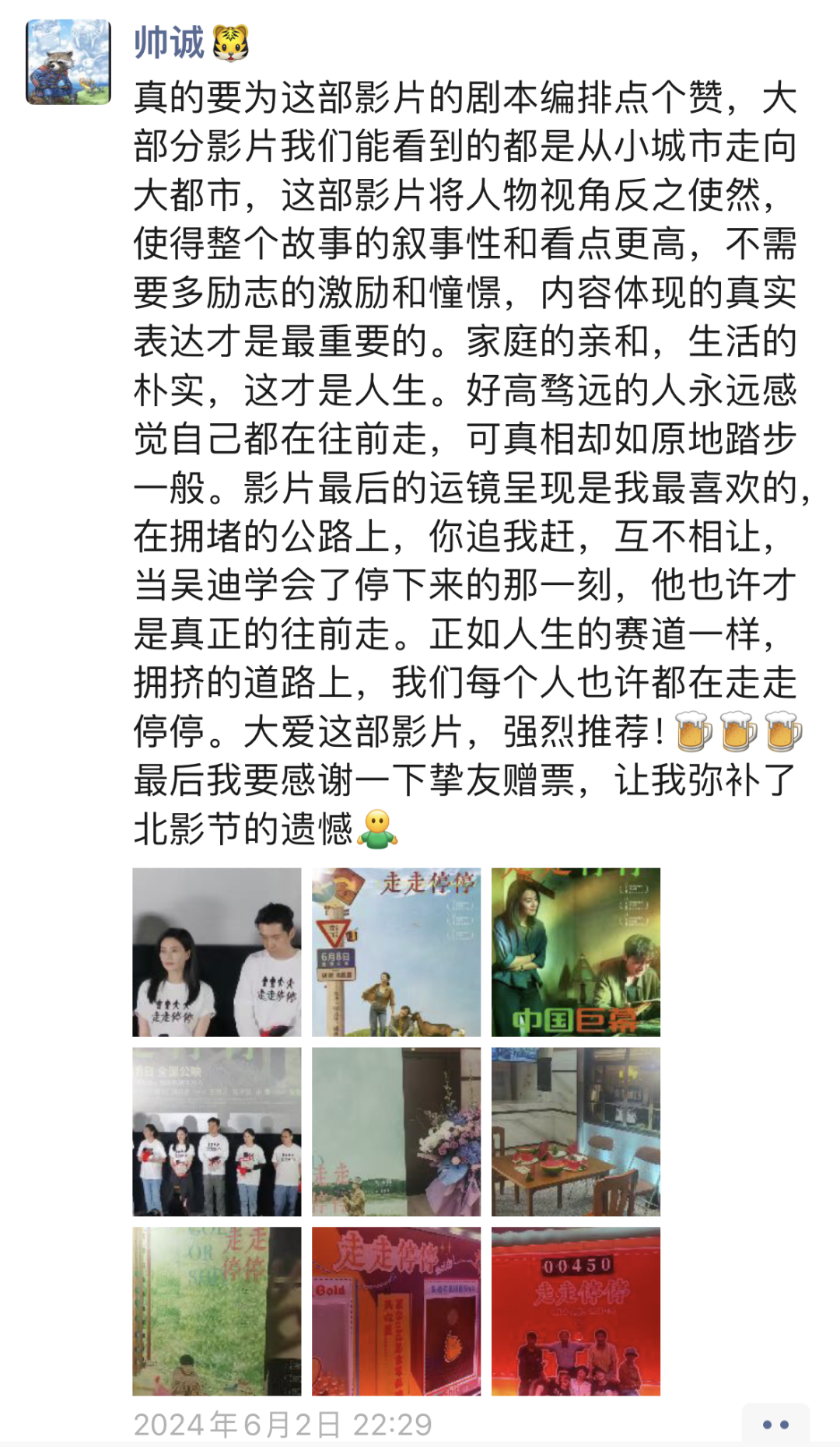This screenshot has width=840, height=1447.
Task: Open the 走走停停 poster with yield sign
Action: click(x=396, y=952)
